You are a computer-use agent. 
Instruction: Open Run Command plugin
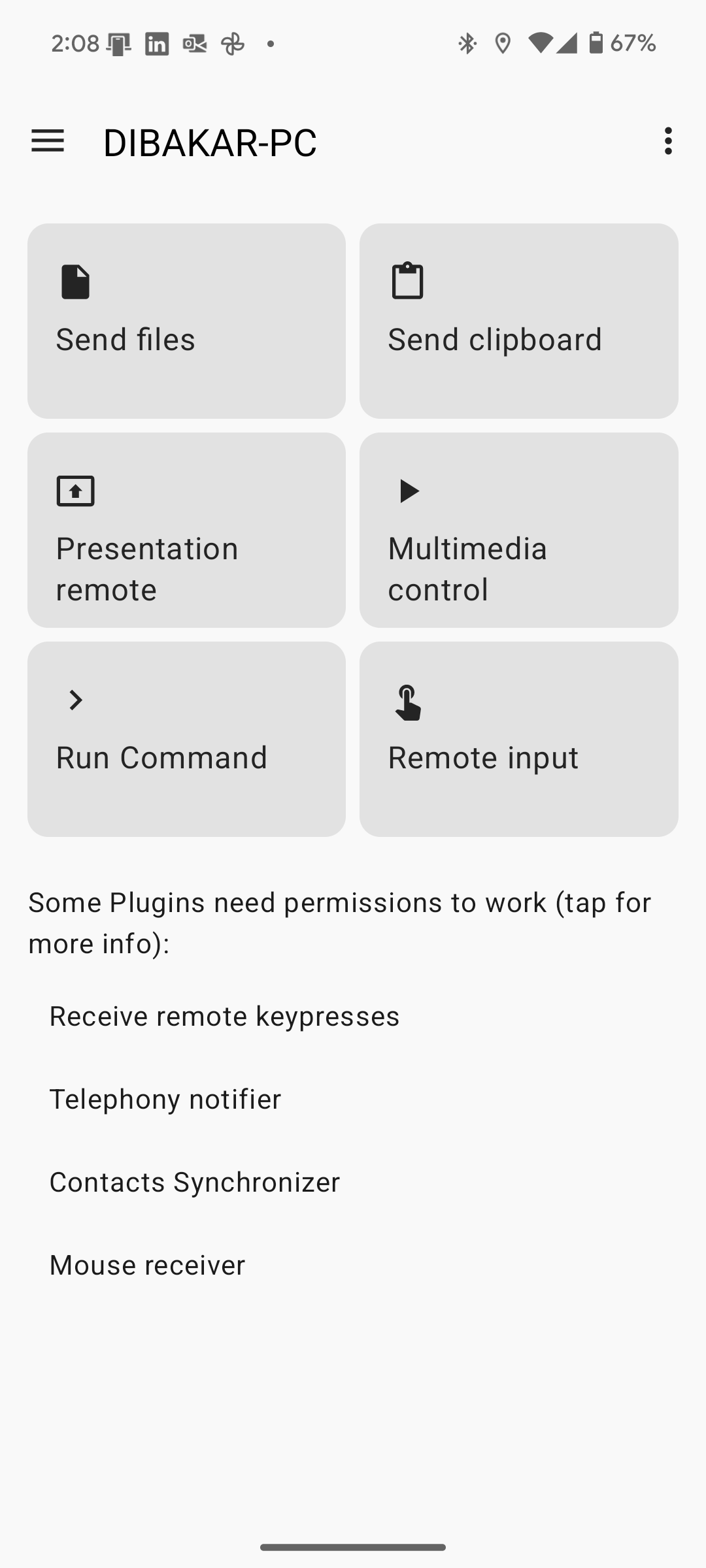pyautogui.click(x=186, y=738)
